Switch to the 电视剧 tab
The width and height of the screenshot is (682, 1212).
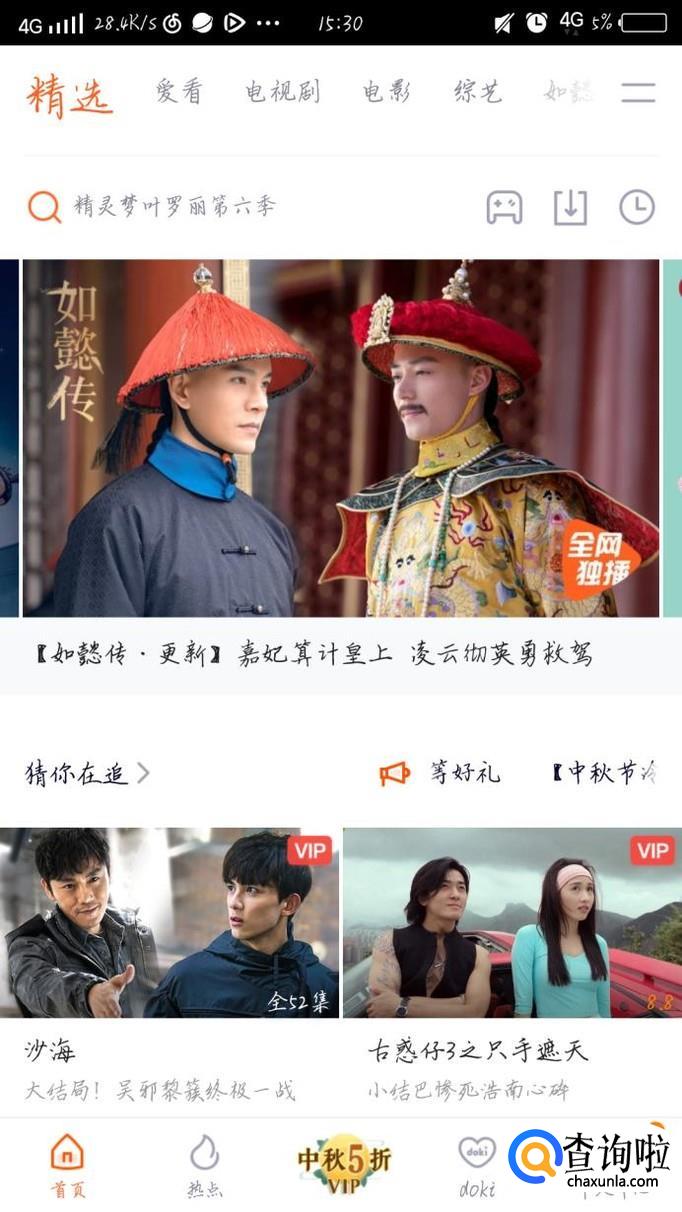point(282,93)
